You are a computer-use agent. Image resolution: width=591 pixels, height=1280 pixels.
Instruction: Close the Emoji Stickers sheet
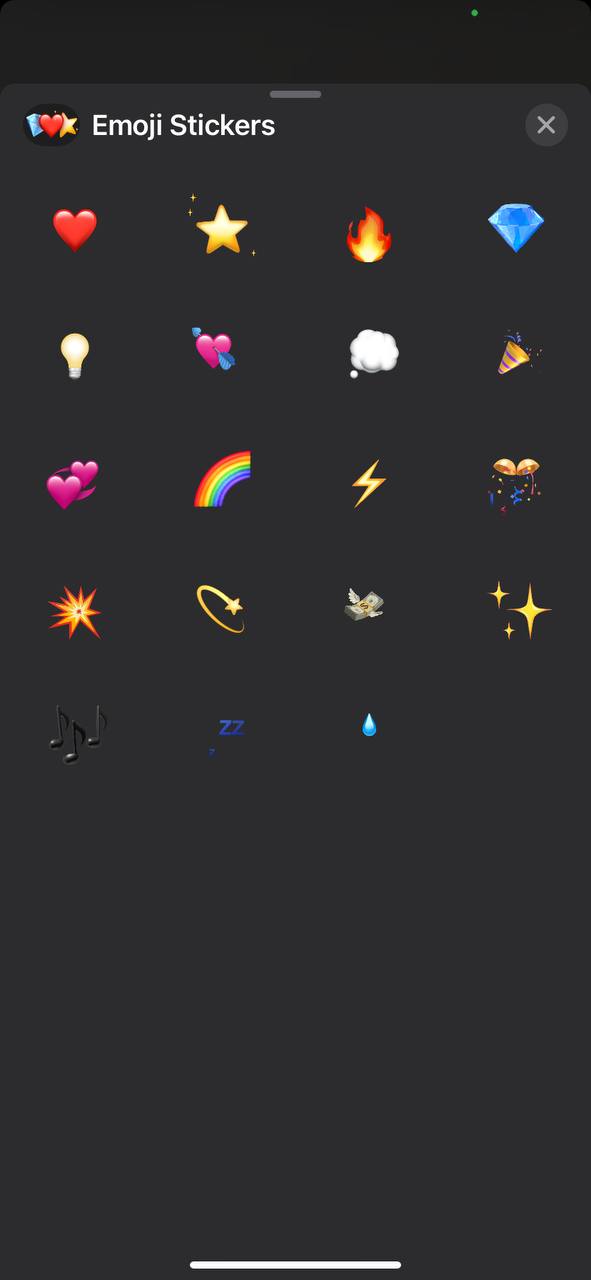click(x=546, y=125)
